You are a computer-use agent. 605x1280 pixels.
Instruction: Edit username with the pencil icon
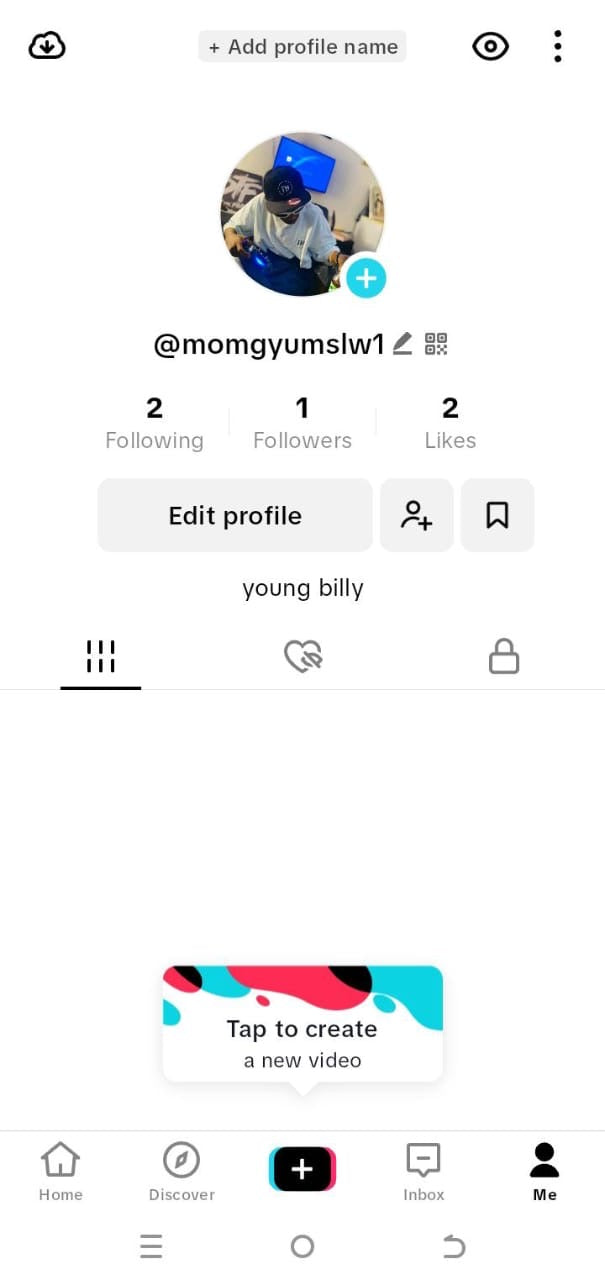tap(402, 344)
